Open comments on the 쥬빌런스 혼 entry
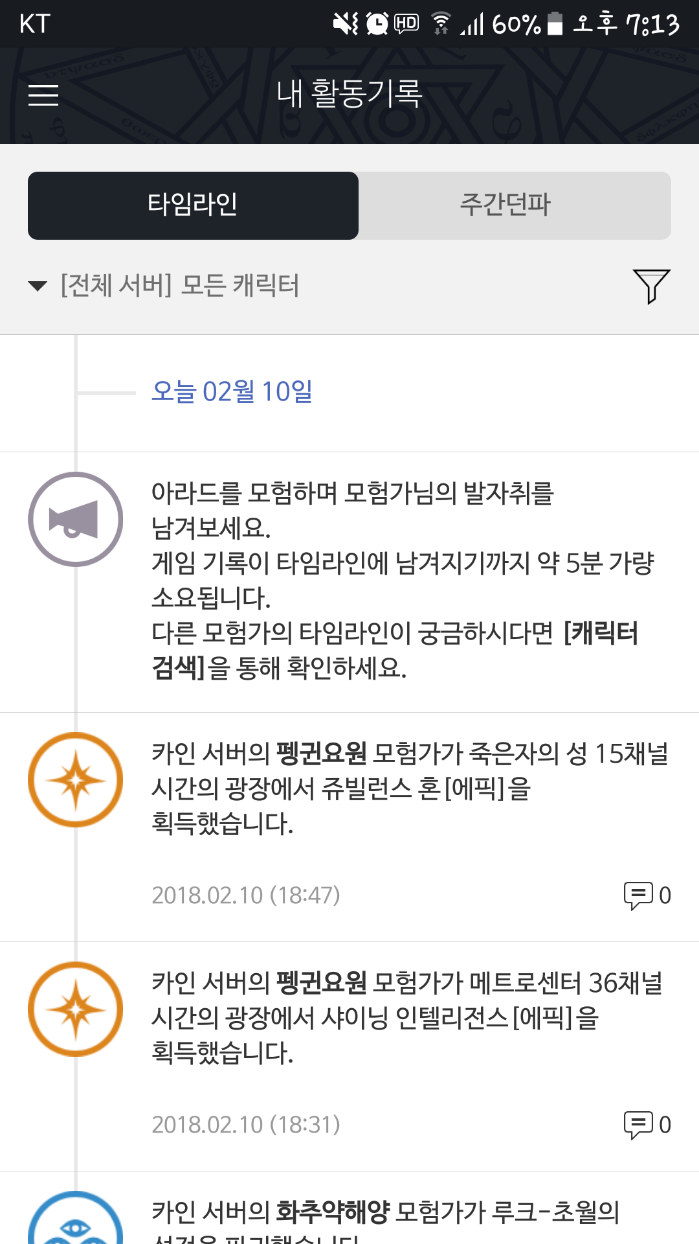The height and width of the screenshot is (1244, 699). [x=647, y=895]
